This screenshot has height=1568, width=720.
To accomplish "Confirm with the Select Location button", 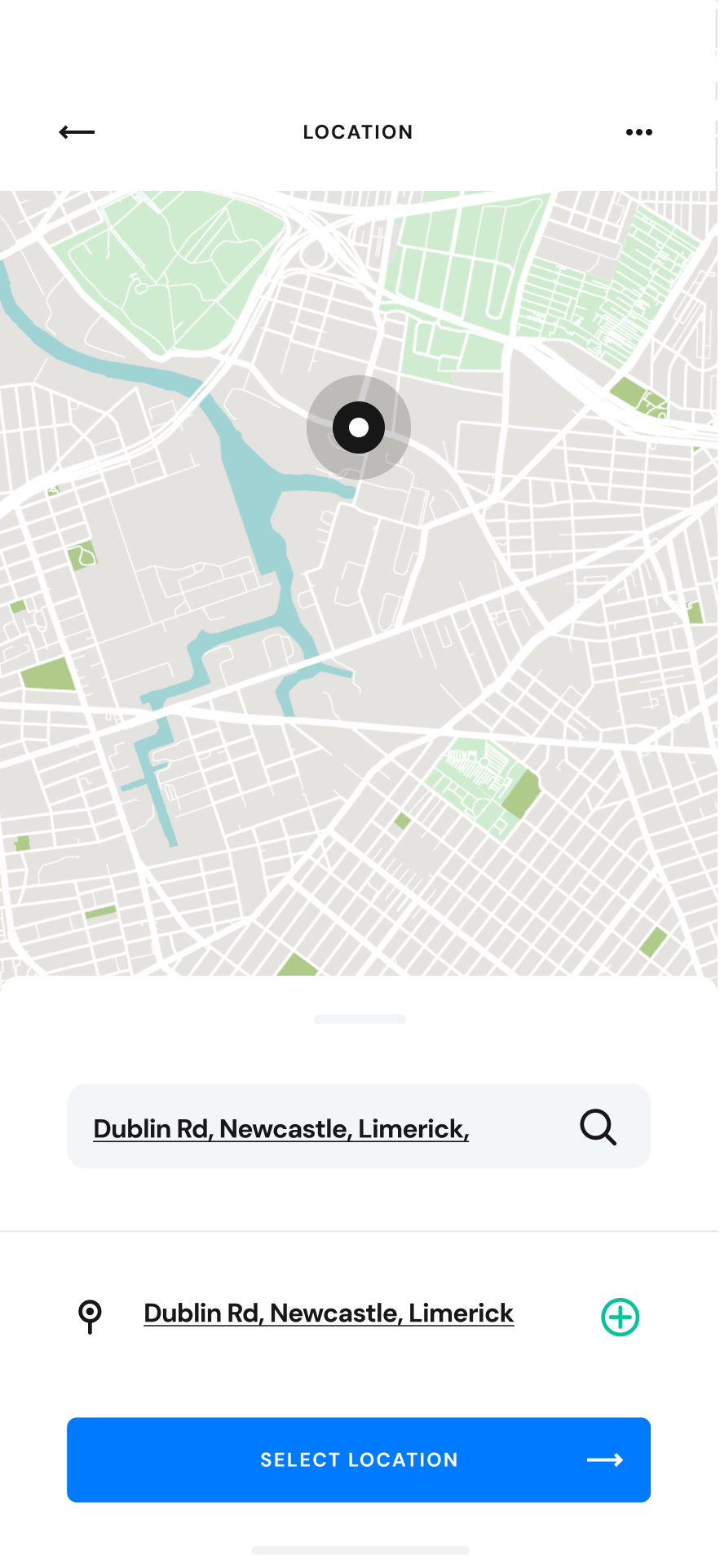I will pos(359,1459).
